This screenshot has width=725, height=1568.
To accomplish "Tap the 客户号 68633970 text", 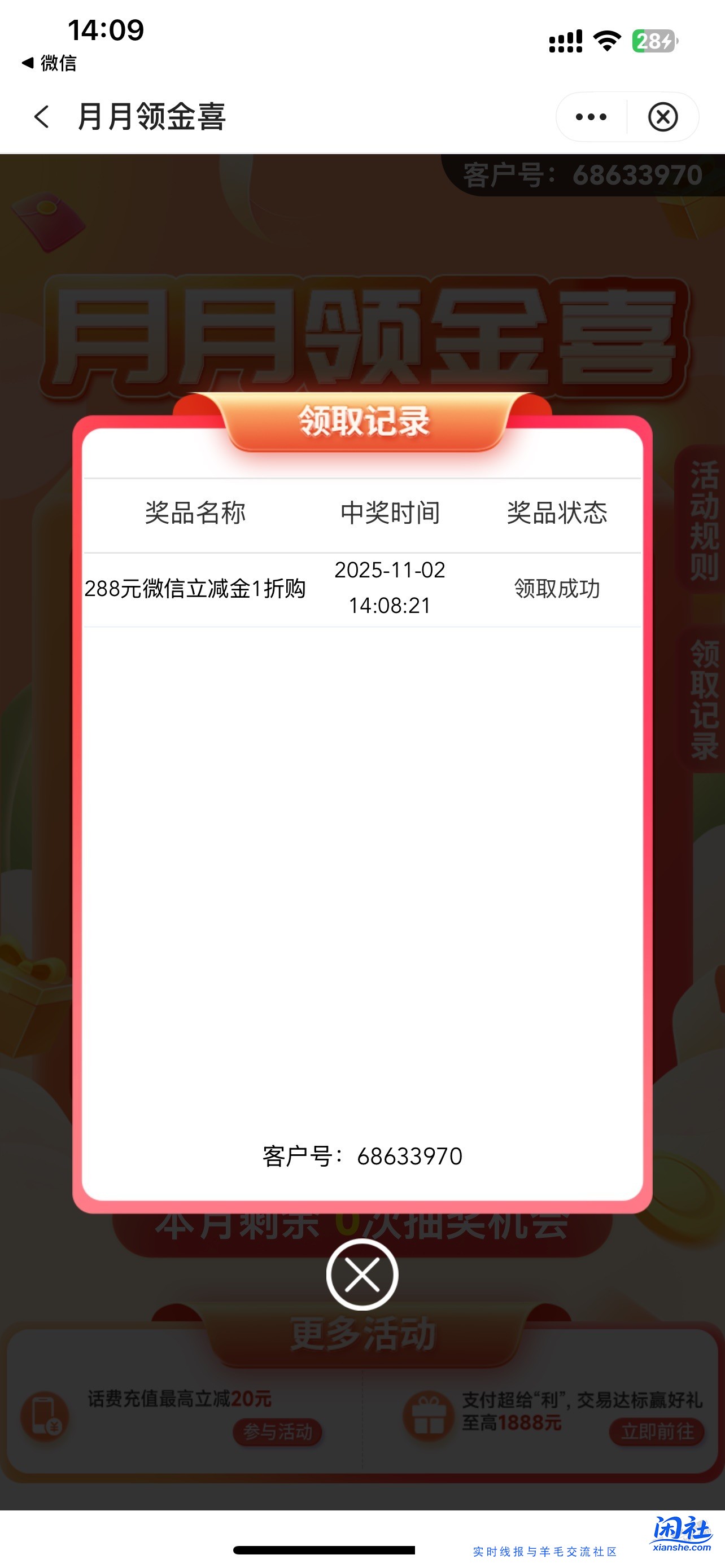I will (361, 1155).
